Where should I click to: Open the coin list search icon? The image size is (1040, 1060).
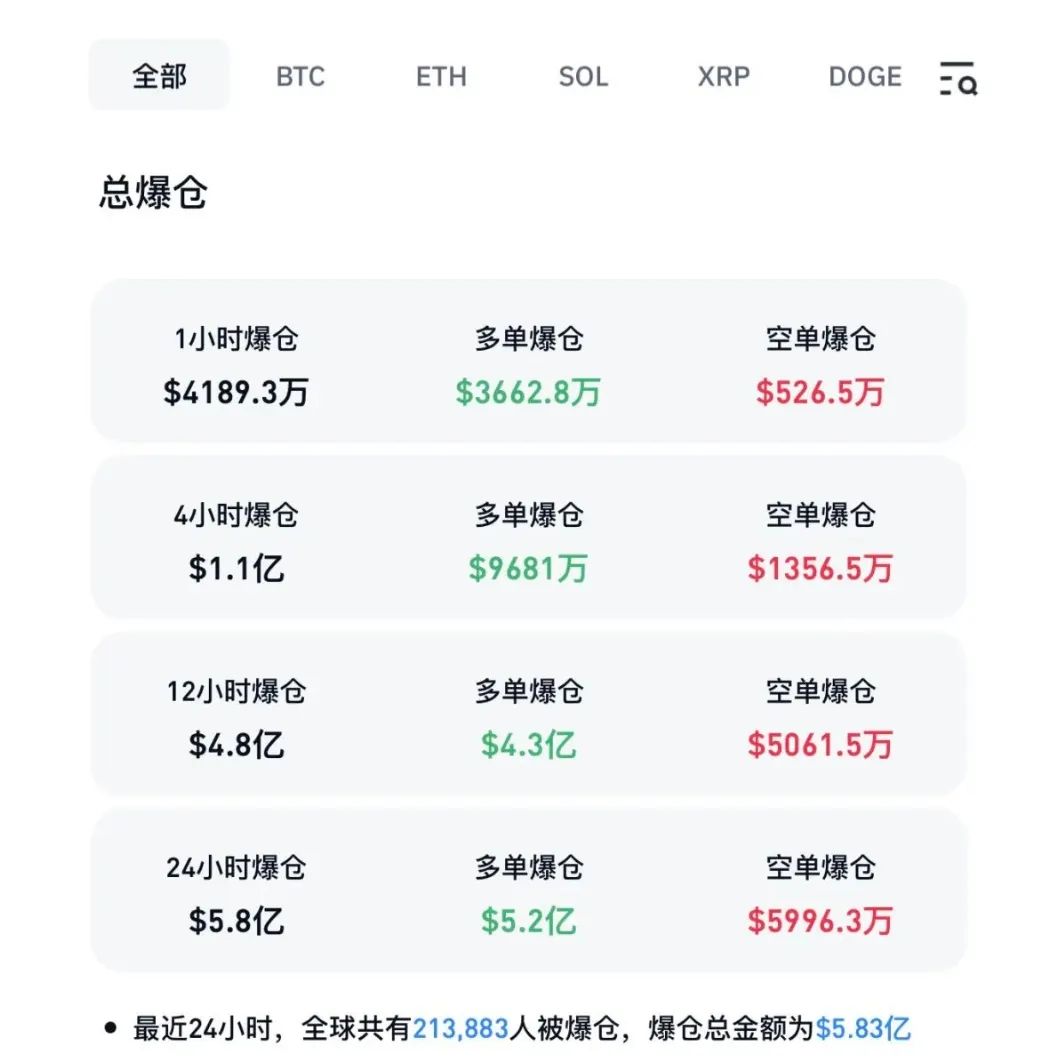(x=958, y=78)
